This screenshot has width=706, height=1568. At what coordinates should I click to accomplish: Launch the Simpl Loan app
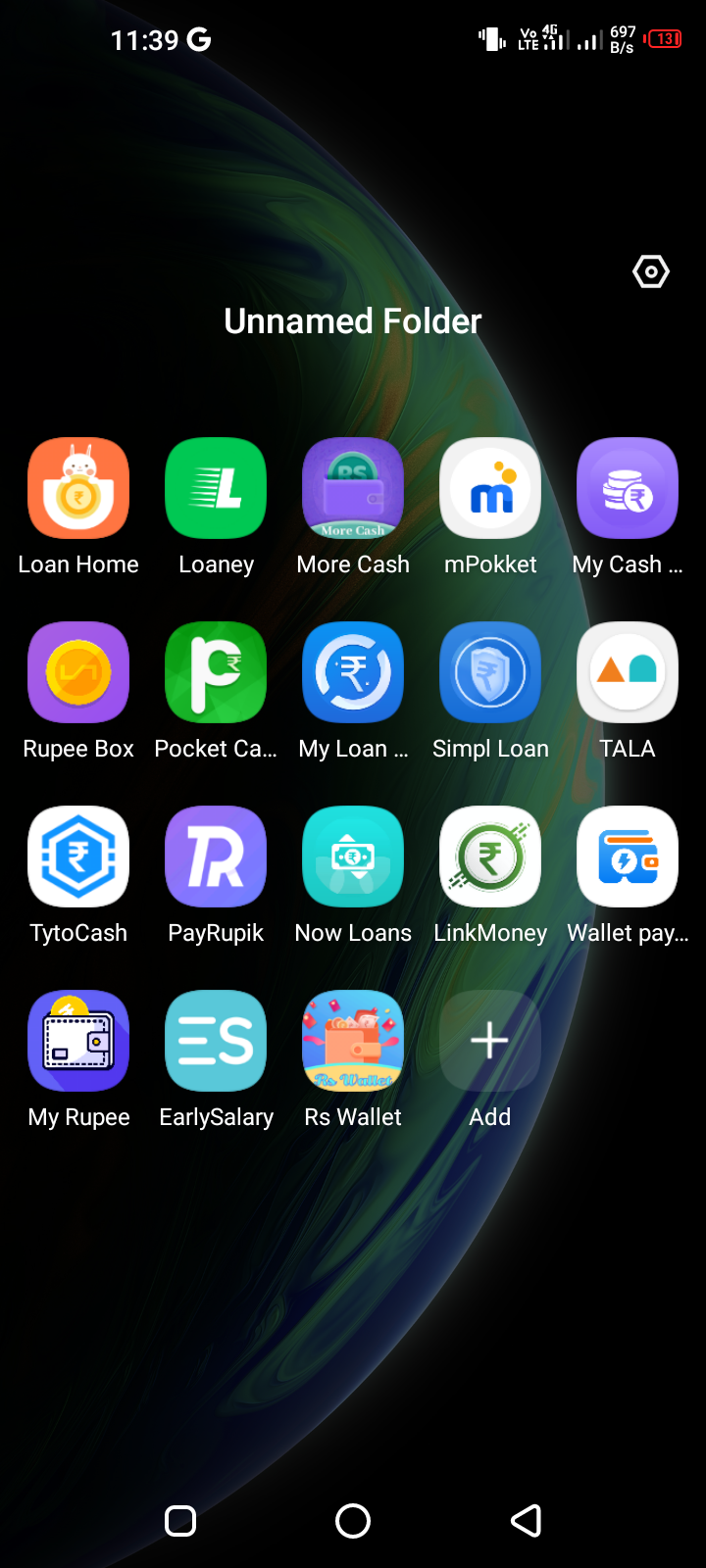pyautogui.click(x=490, y=672)
